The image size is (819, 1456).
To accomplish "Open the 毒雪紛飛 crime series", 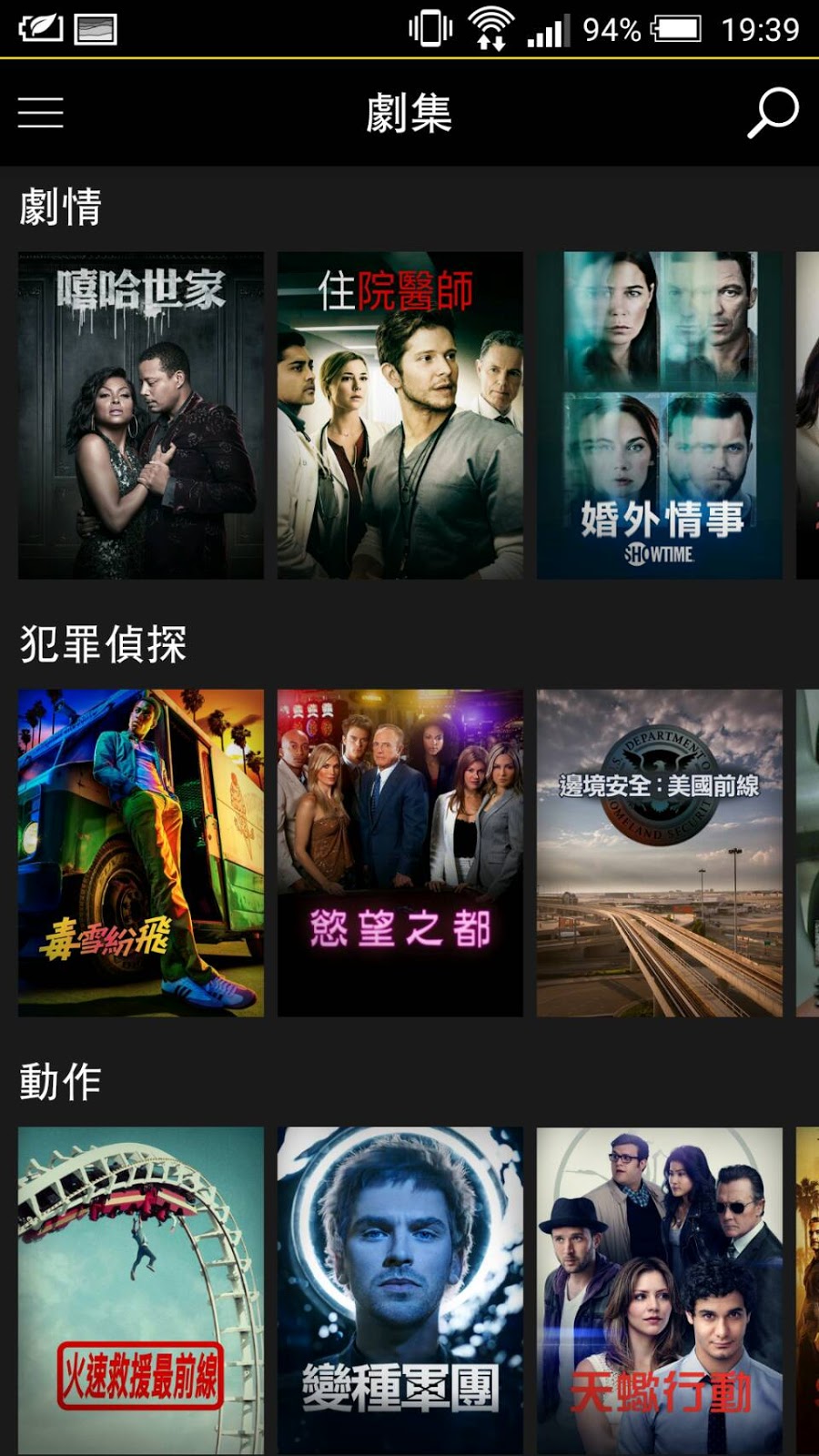I will coord(141,853).
